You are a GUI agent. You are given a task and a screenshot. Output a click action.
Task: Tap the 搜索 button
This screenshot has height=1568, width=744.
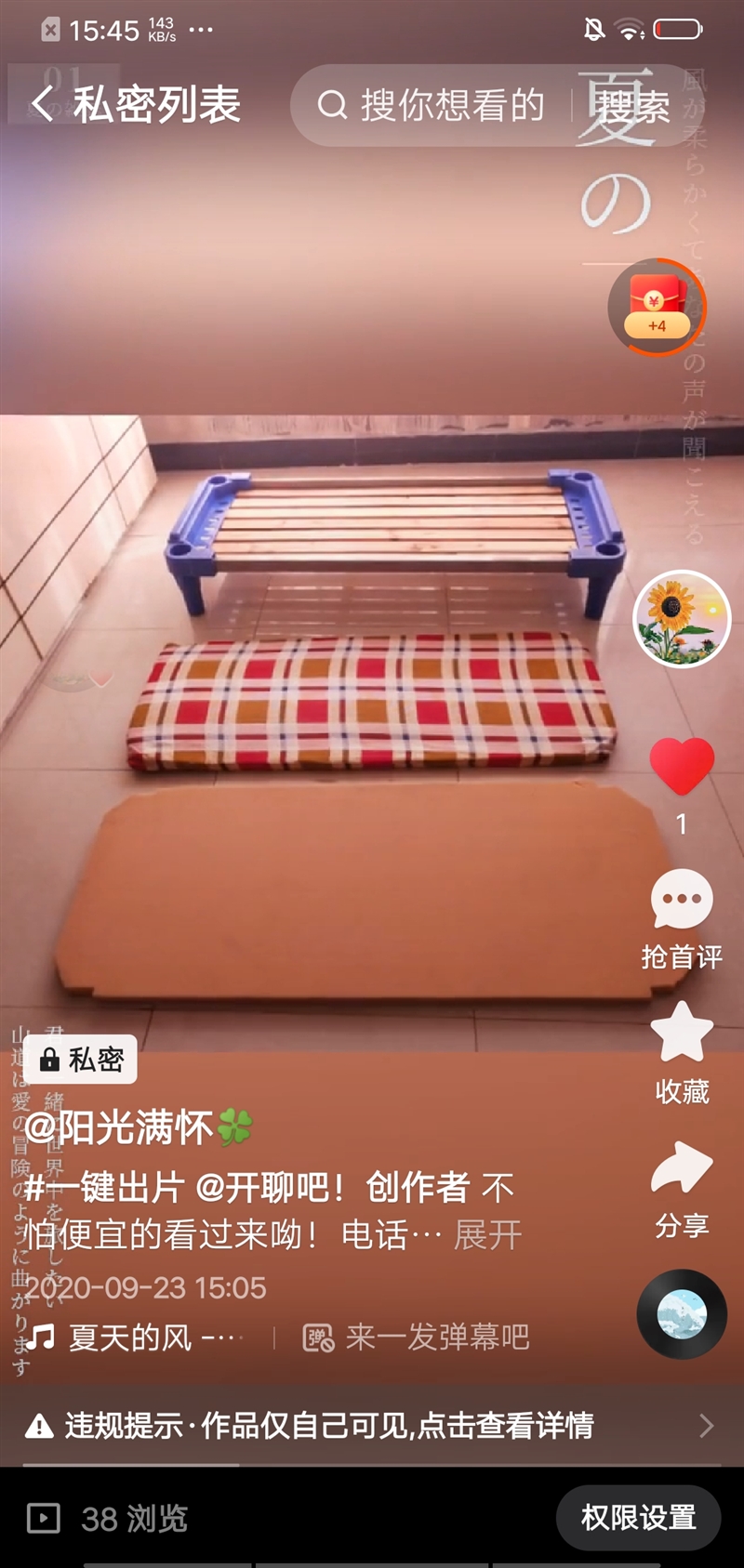point(633,106)
